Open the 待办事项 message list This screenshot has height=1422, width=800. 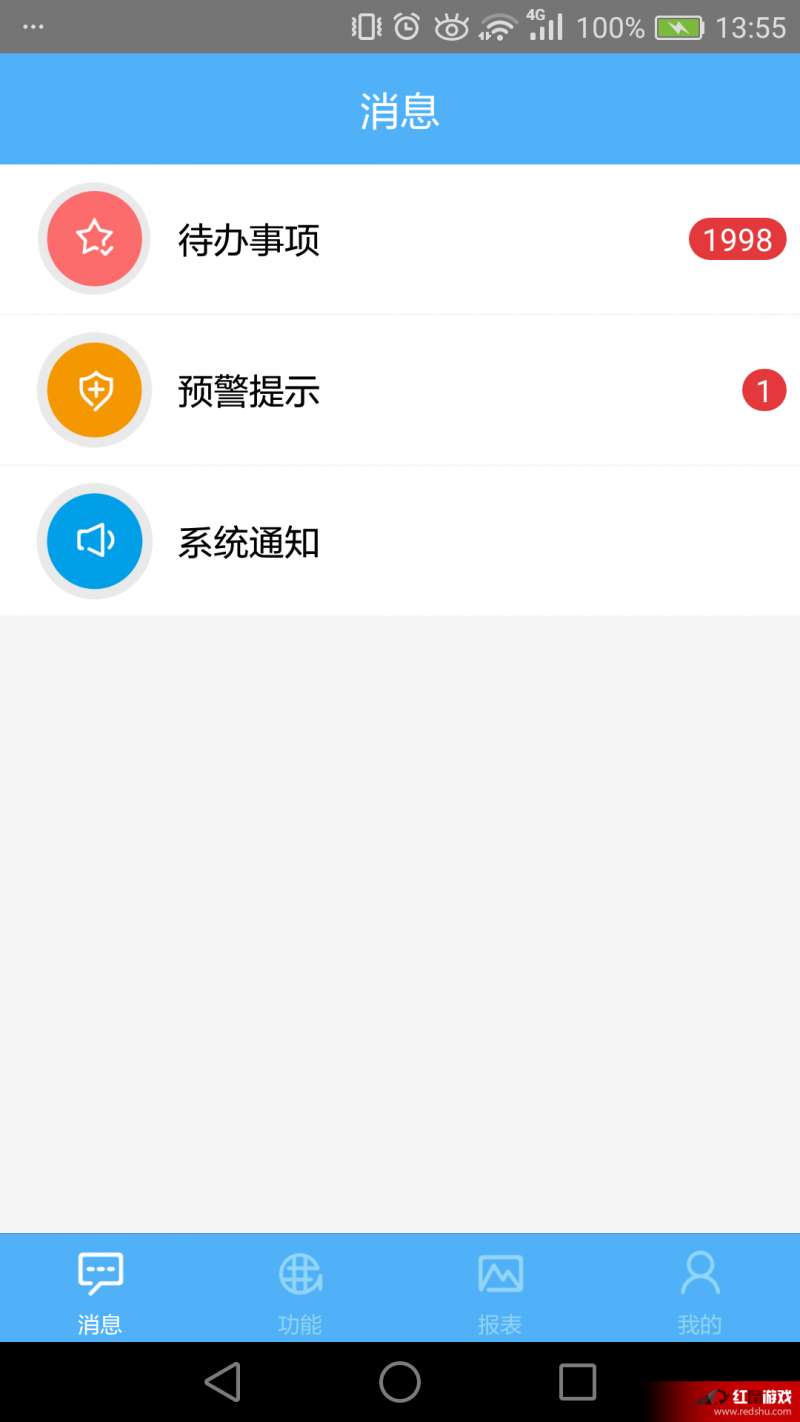point(400,240)
